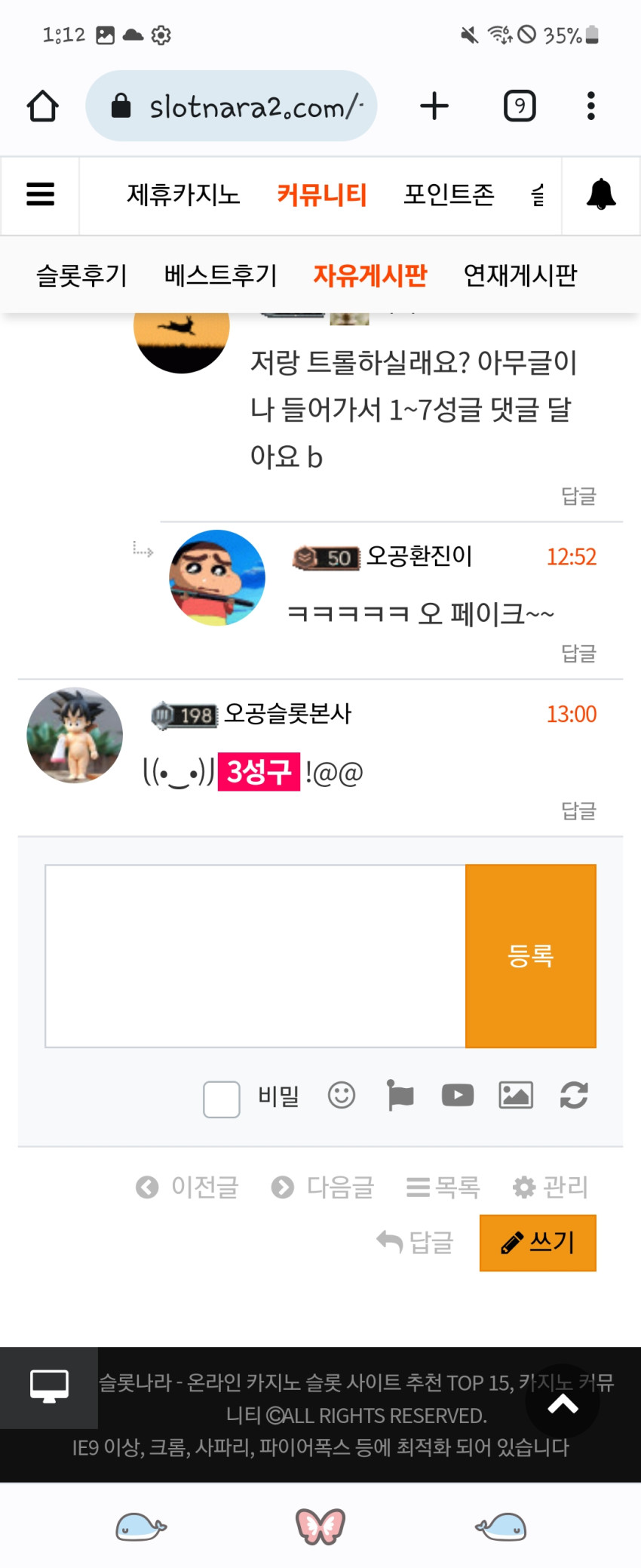Screen dimensions: 641x1568
Task: Focus the comment text box
Action: (256, 956)
